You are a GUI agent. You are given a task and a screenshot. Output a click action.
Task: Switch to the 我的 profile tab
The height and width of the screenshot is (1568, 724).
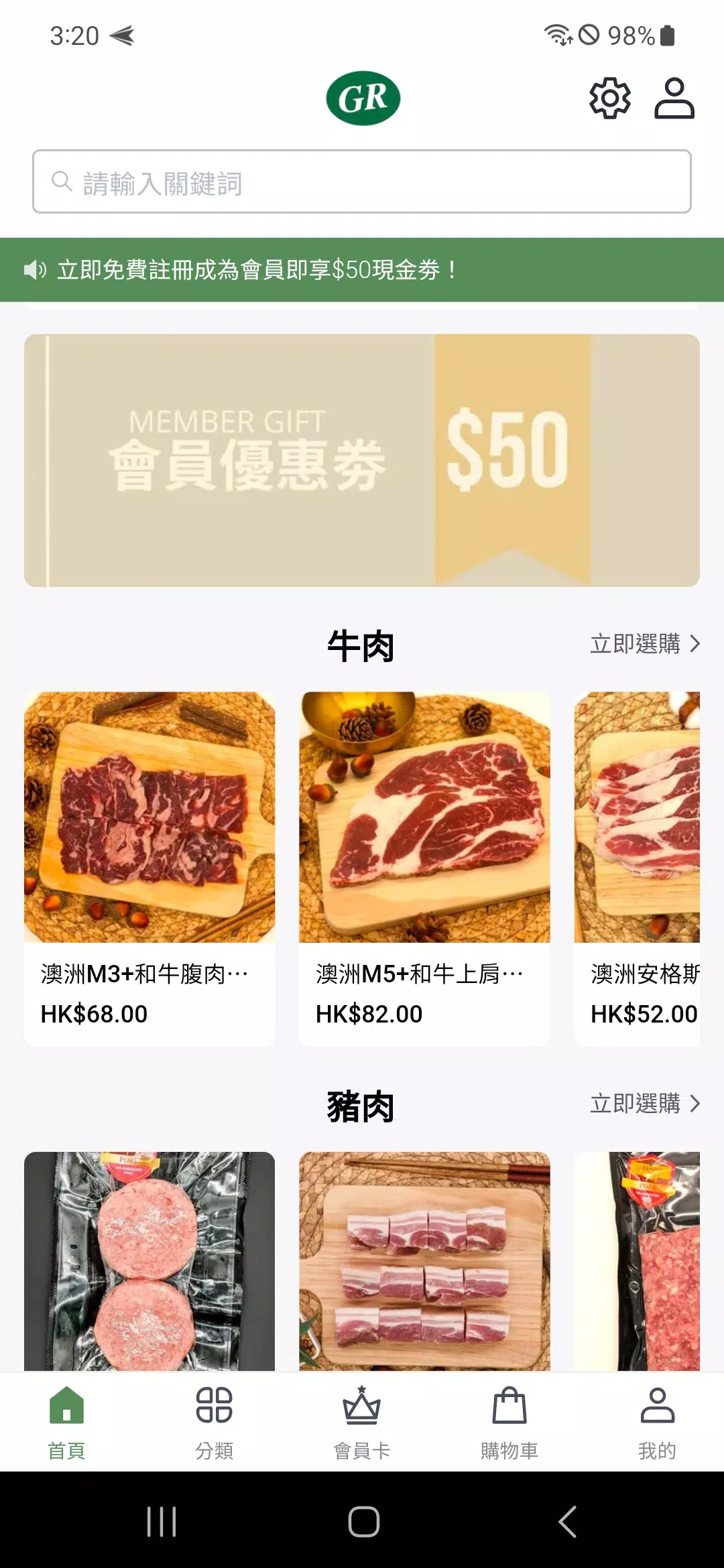click(x=657, y=1422)
